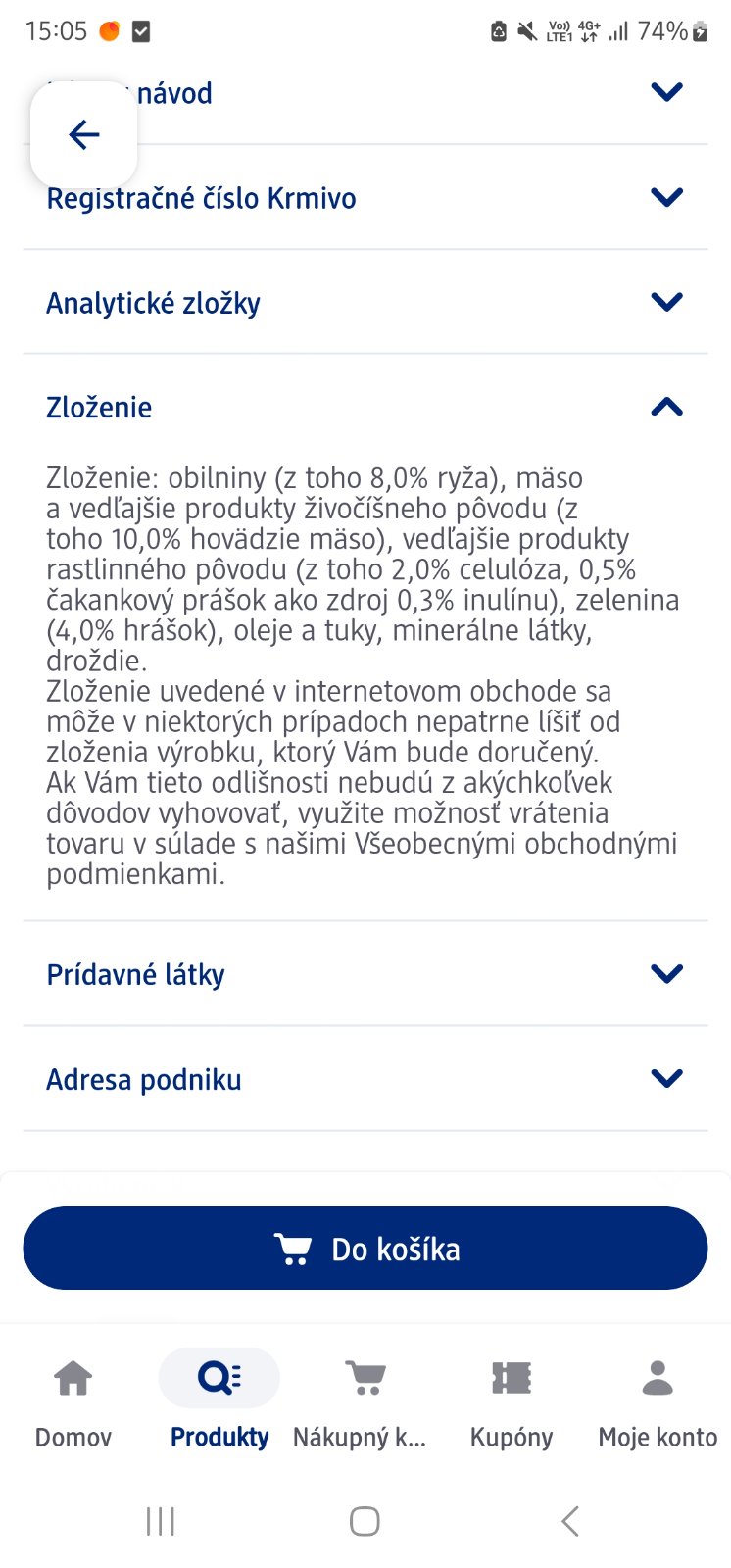The image size is (731, 1568).
Task: Open the system recent apps button
Action: tap(161, 1521)
